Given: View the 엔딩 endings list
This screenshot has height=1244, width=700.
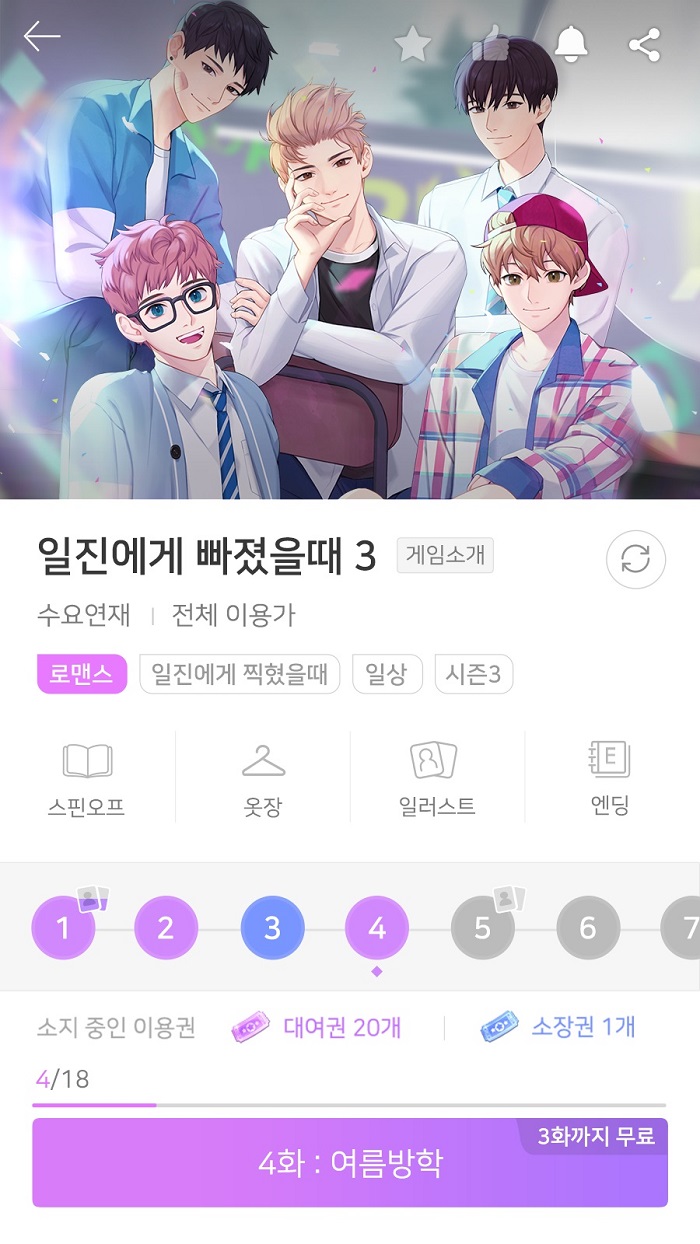Looking at the screenshot, I should coord(609,779).
